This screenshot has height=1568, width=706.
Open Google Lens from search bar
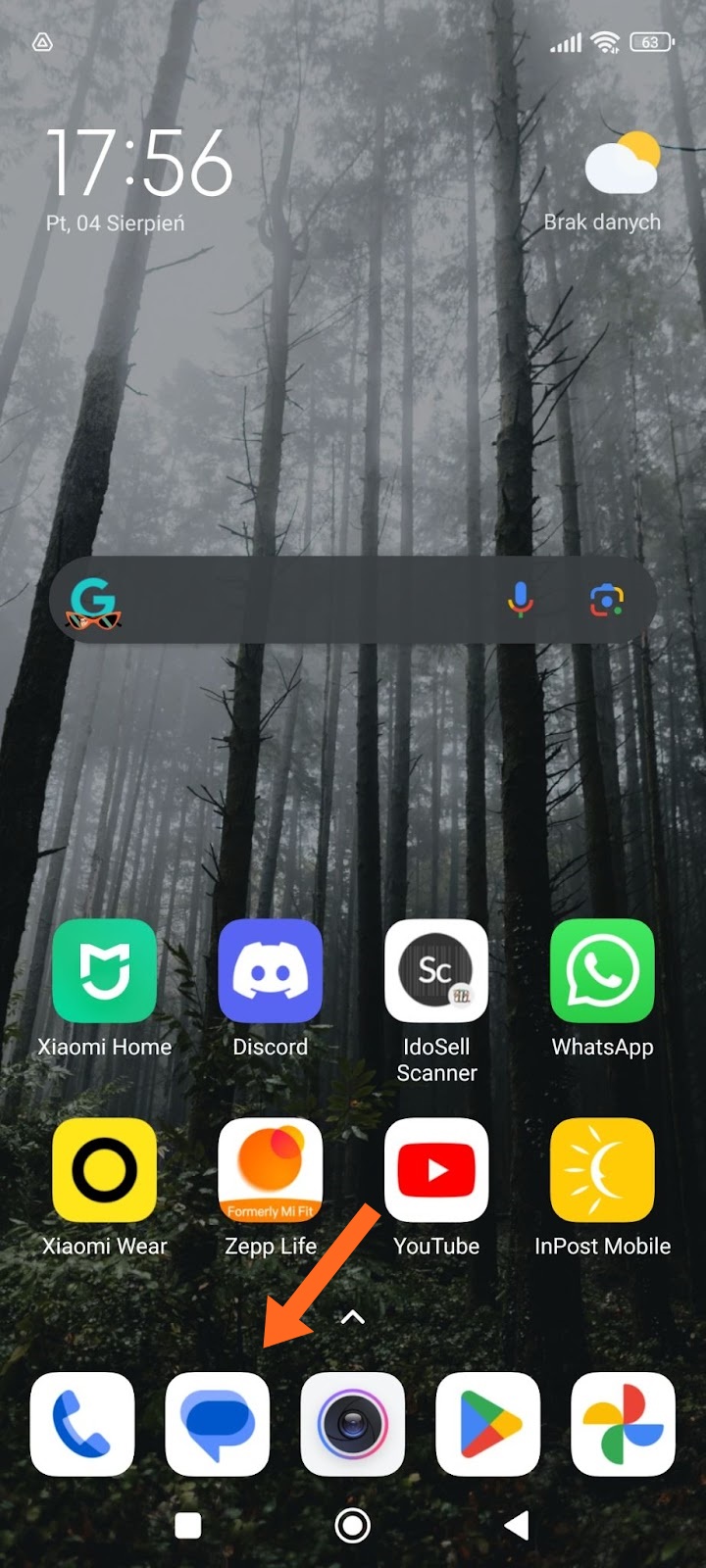pos(607,600)
